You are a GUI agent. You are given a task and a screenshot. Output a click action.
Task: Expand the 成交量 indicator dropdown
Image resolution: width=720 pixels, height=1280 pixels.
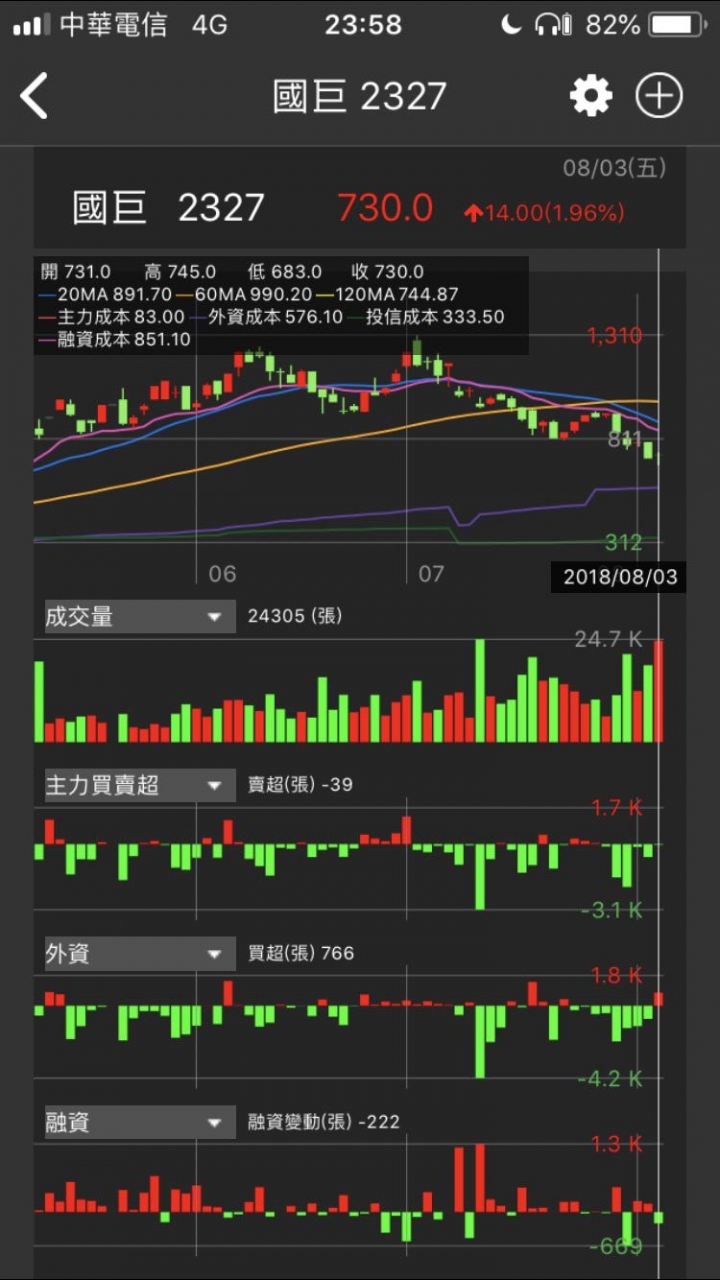[139, 617]
